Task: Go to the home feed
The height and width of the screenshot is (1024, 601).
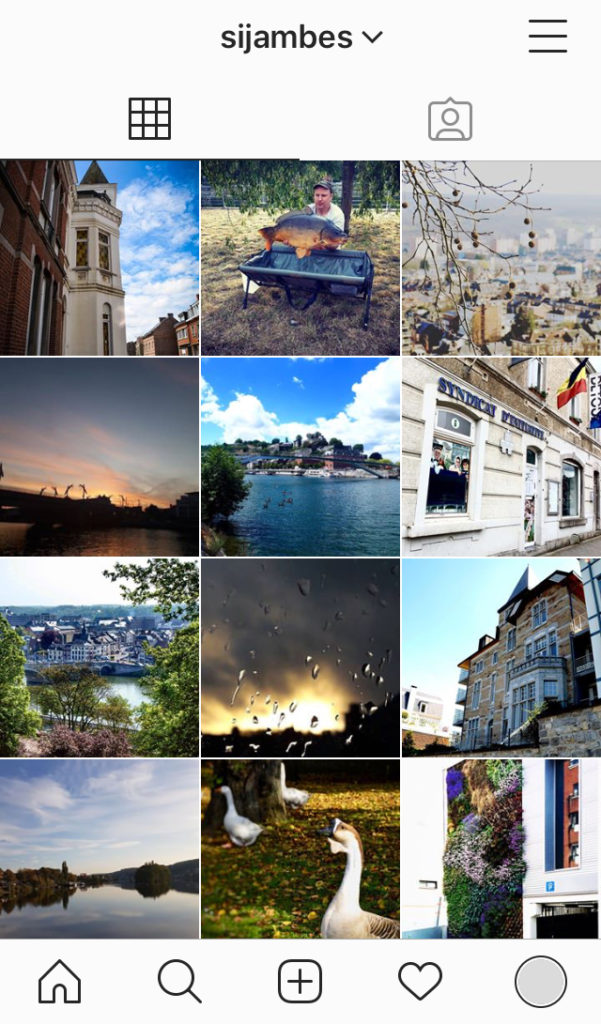Action: tap(59, 981)
